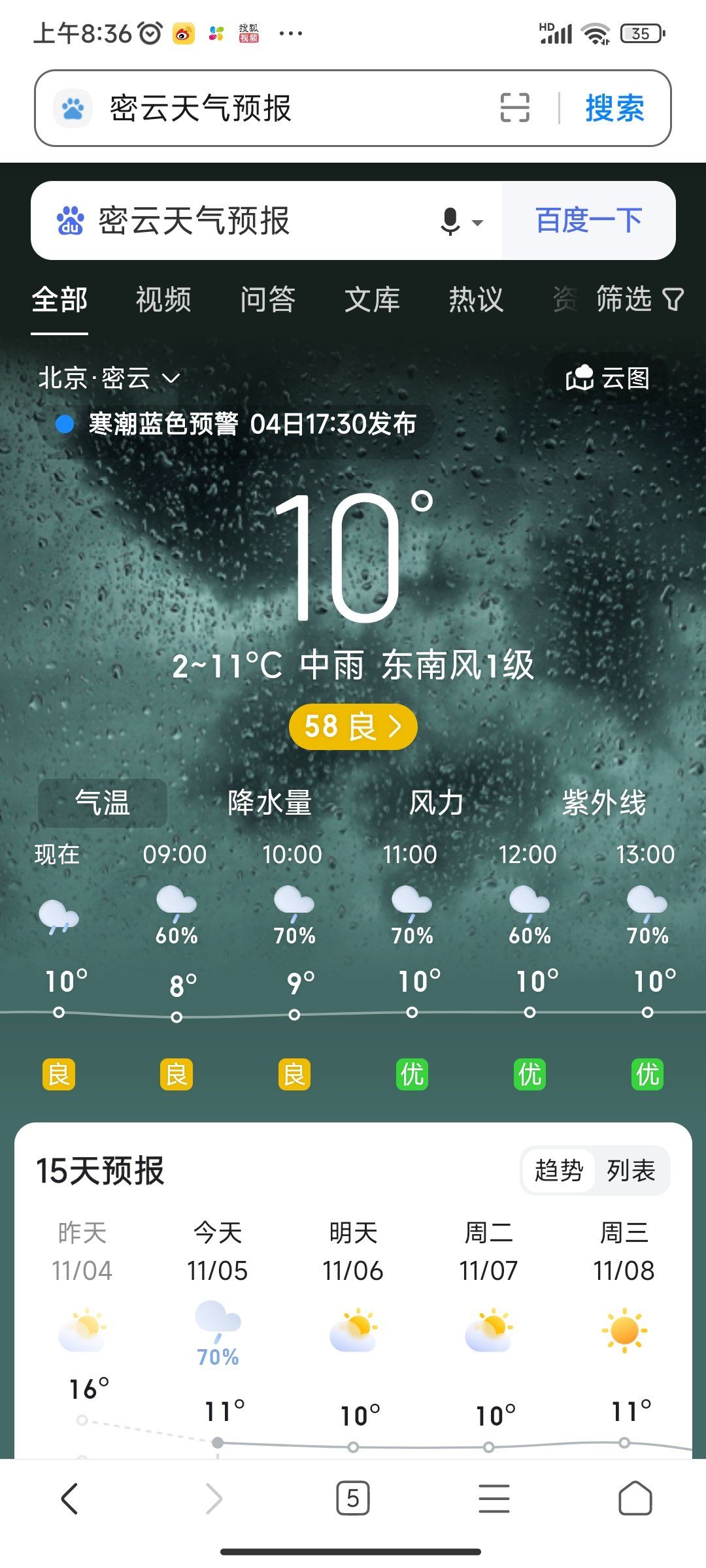Select the 降水量 forecast toggle

point(269,804)
